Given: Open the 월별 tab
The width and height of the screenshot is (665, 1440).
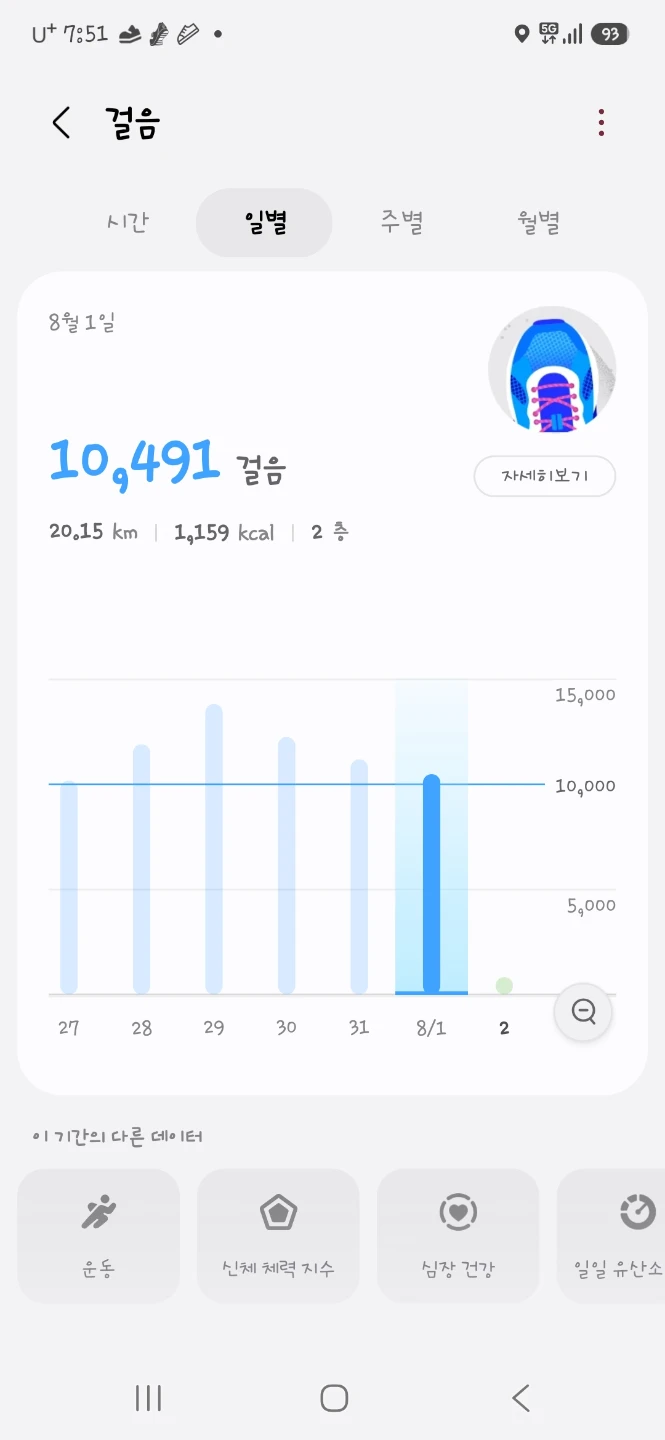Looking at the screenshot, I should click(x=538, y=222).
